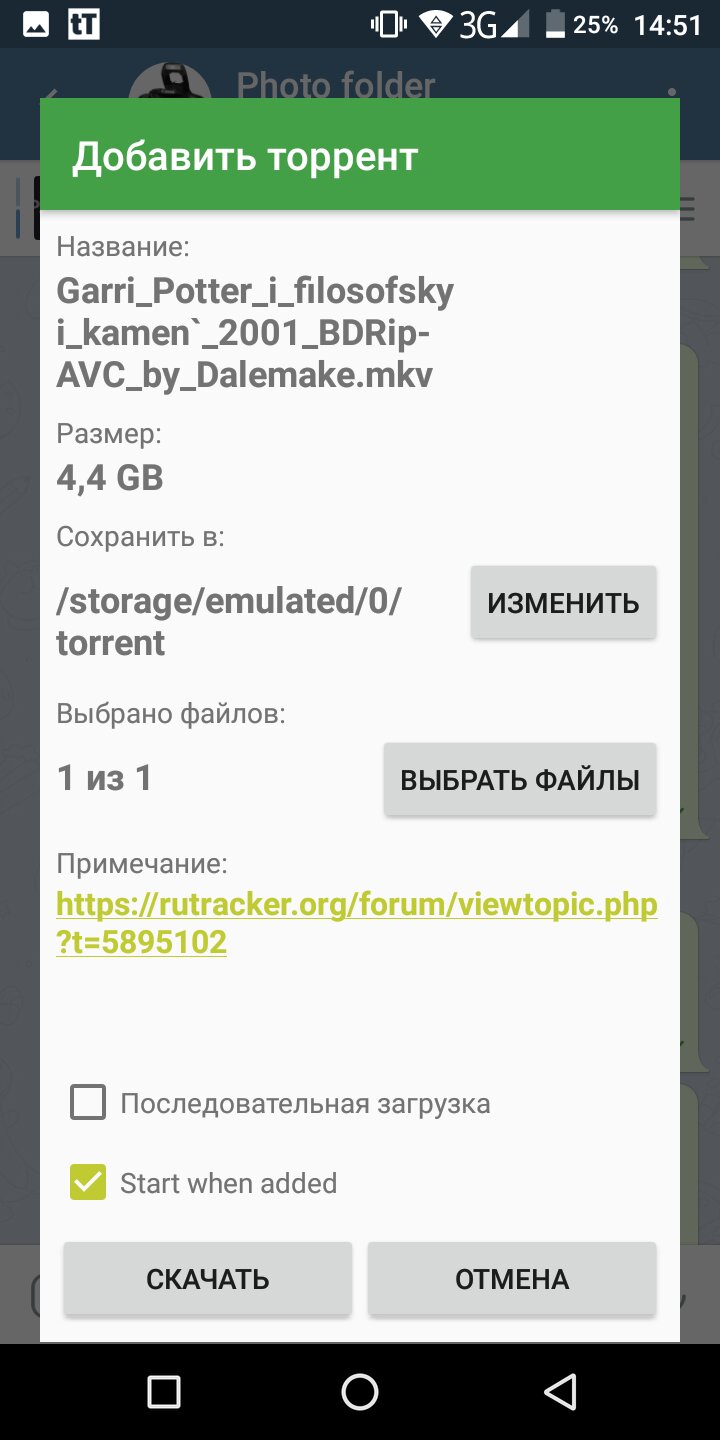Go back using system navigation triangle
Screen dimensions: 720x1440
click(559, 1391)
